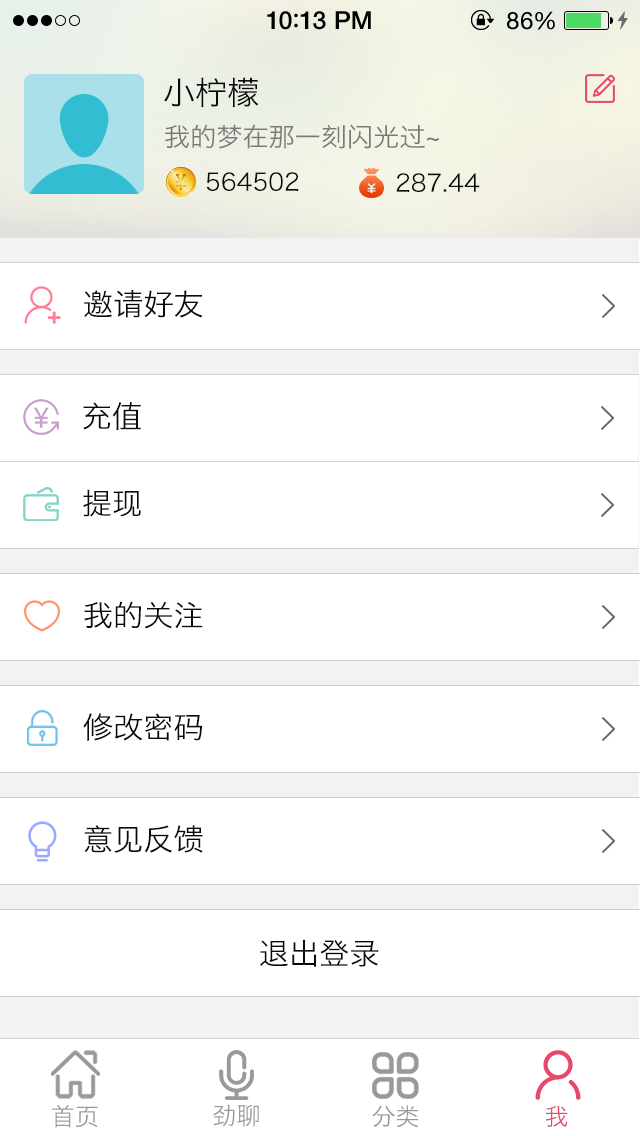
Task: Select the 我 profile tab
Action: pos(557,1088)
